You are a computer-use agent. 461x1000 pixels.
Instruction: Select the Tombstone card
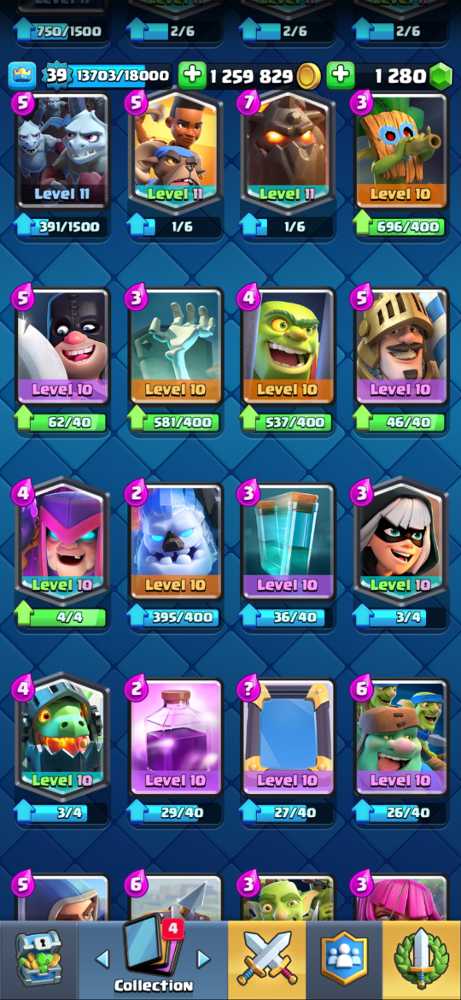coord(175,346)
